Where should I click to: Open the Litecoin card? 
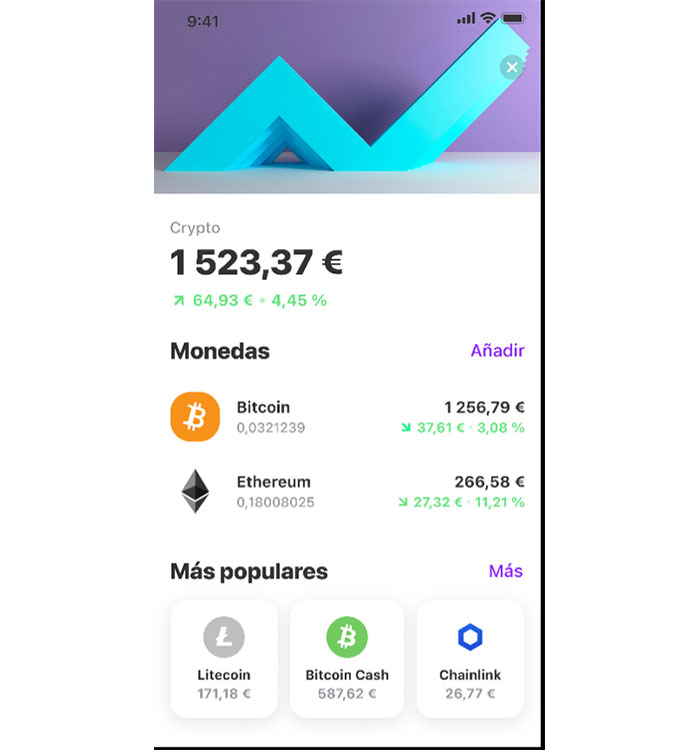click(x=224, y=658)
